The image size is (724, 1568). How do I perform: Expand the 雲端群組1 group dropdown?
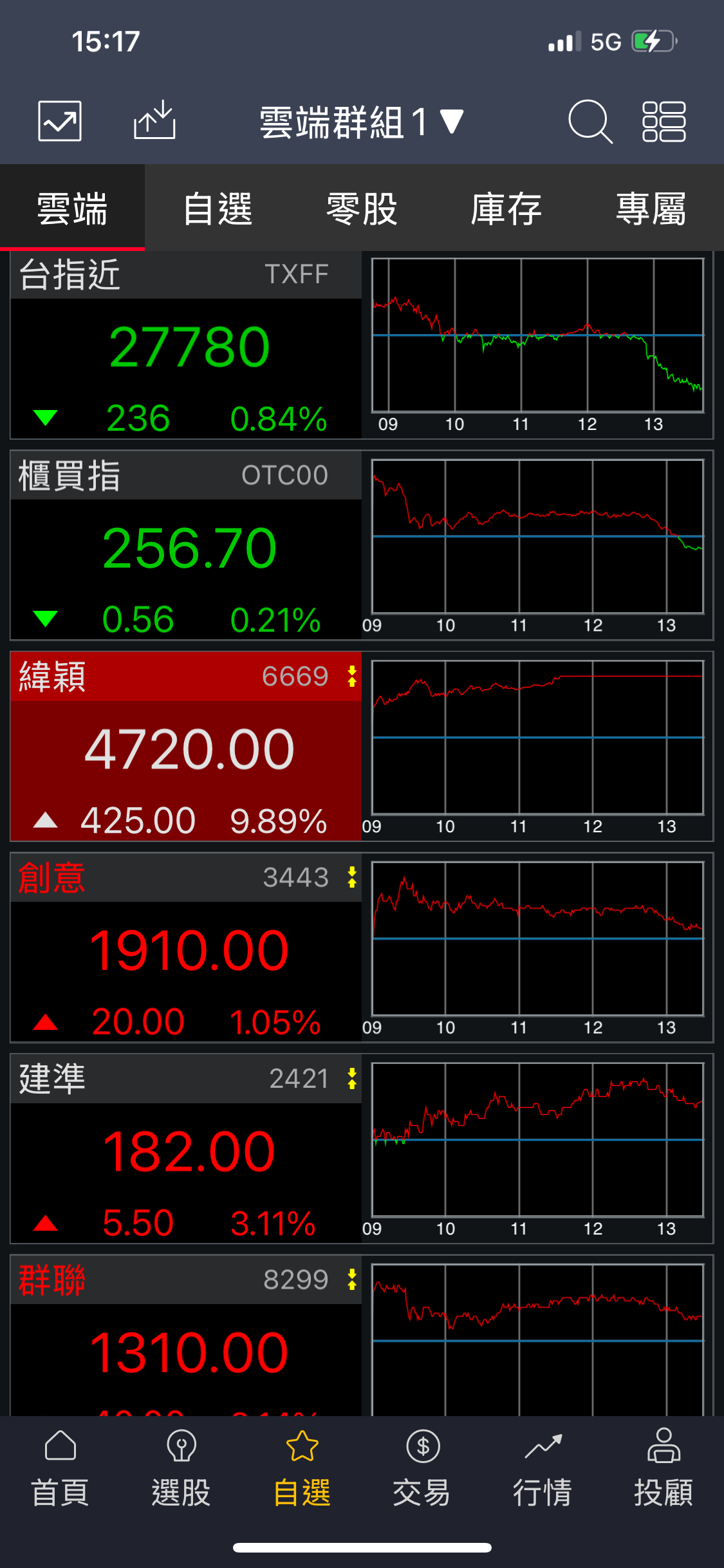[360, 122]
